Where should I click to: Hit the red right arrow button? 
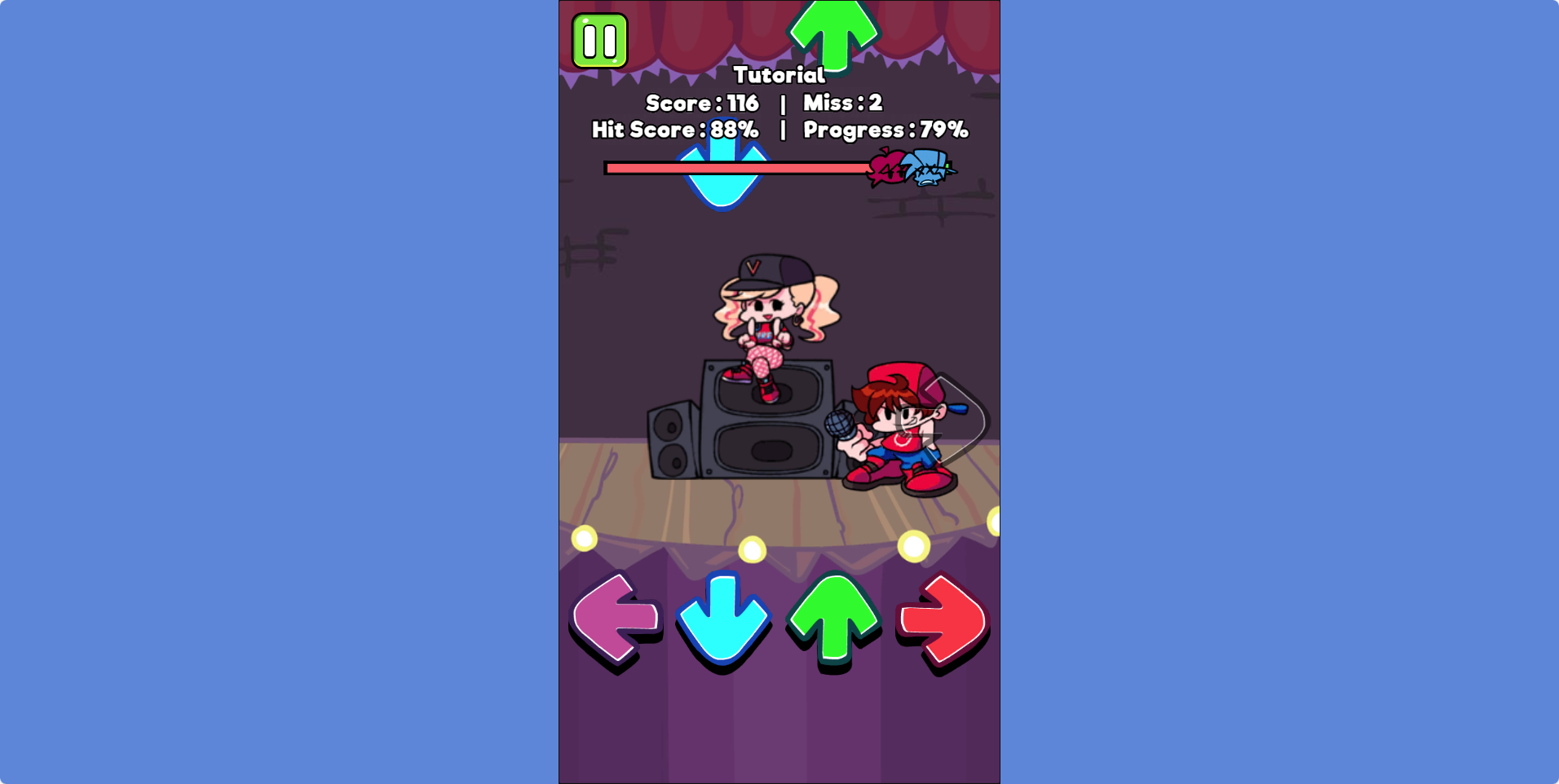944,621
